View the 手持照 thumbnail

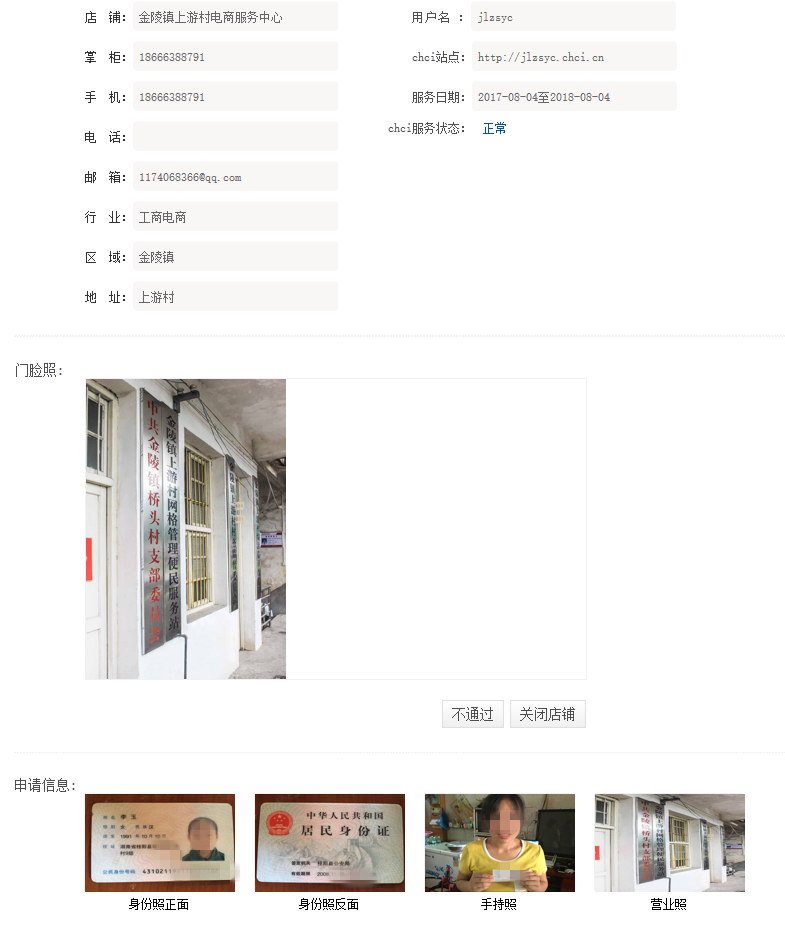pyautogui.click(x=500, y=842)
